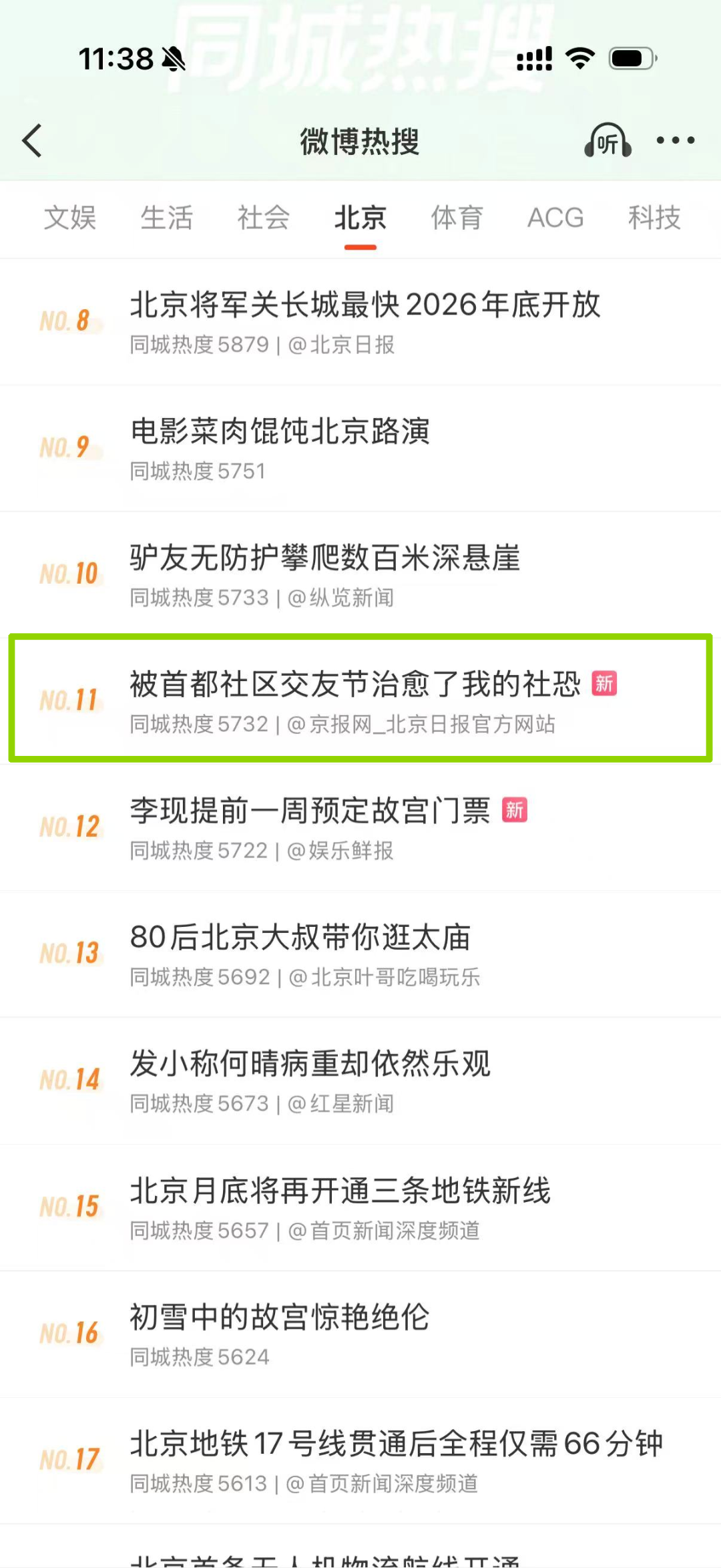Switch to the 文娱 tab
This screenshot has height=1568, width=721.
[70, 218]
